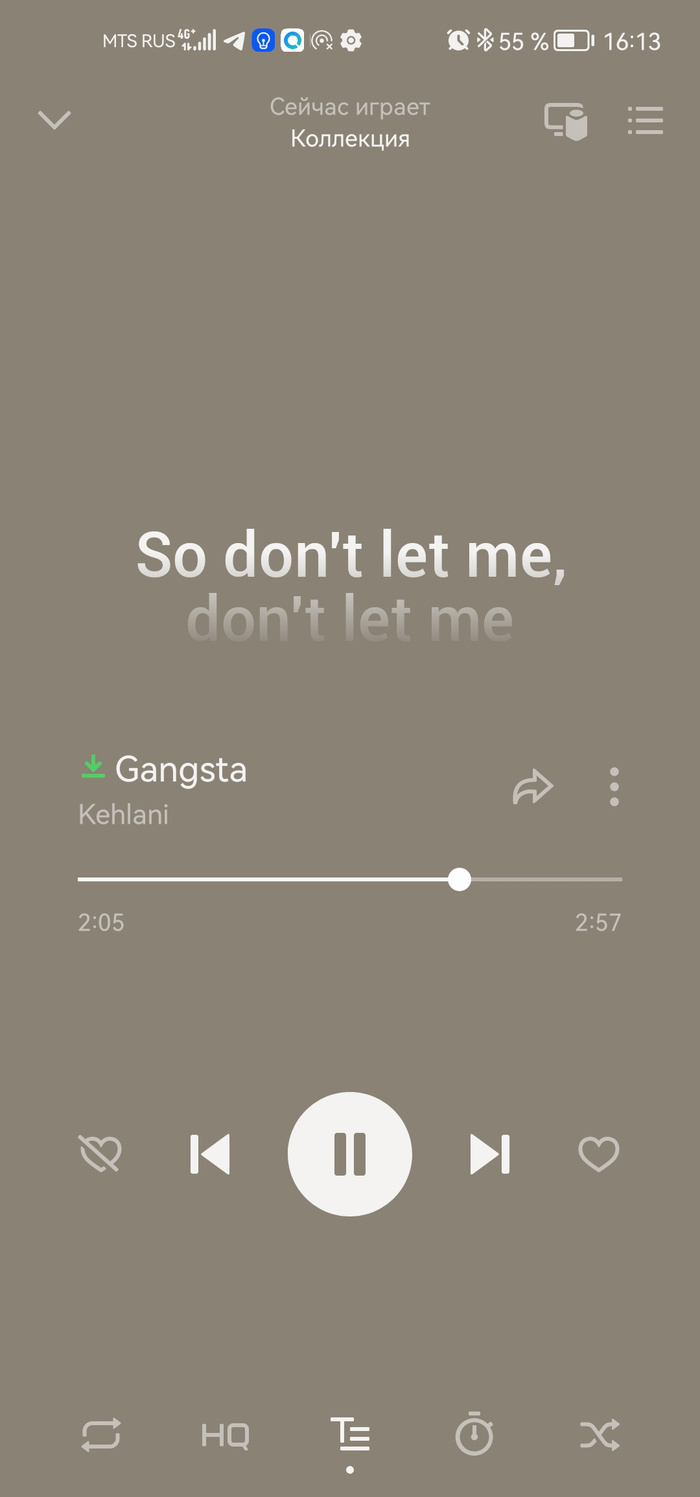
Task: Toggle the lyrics view
Action: point(350,1436)
